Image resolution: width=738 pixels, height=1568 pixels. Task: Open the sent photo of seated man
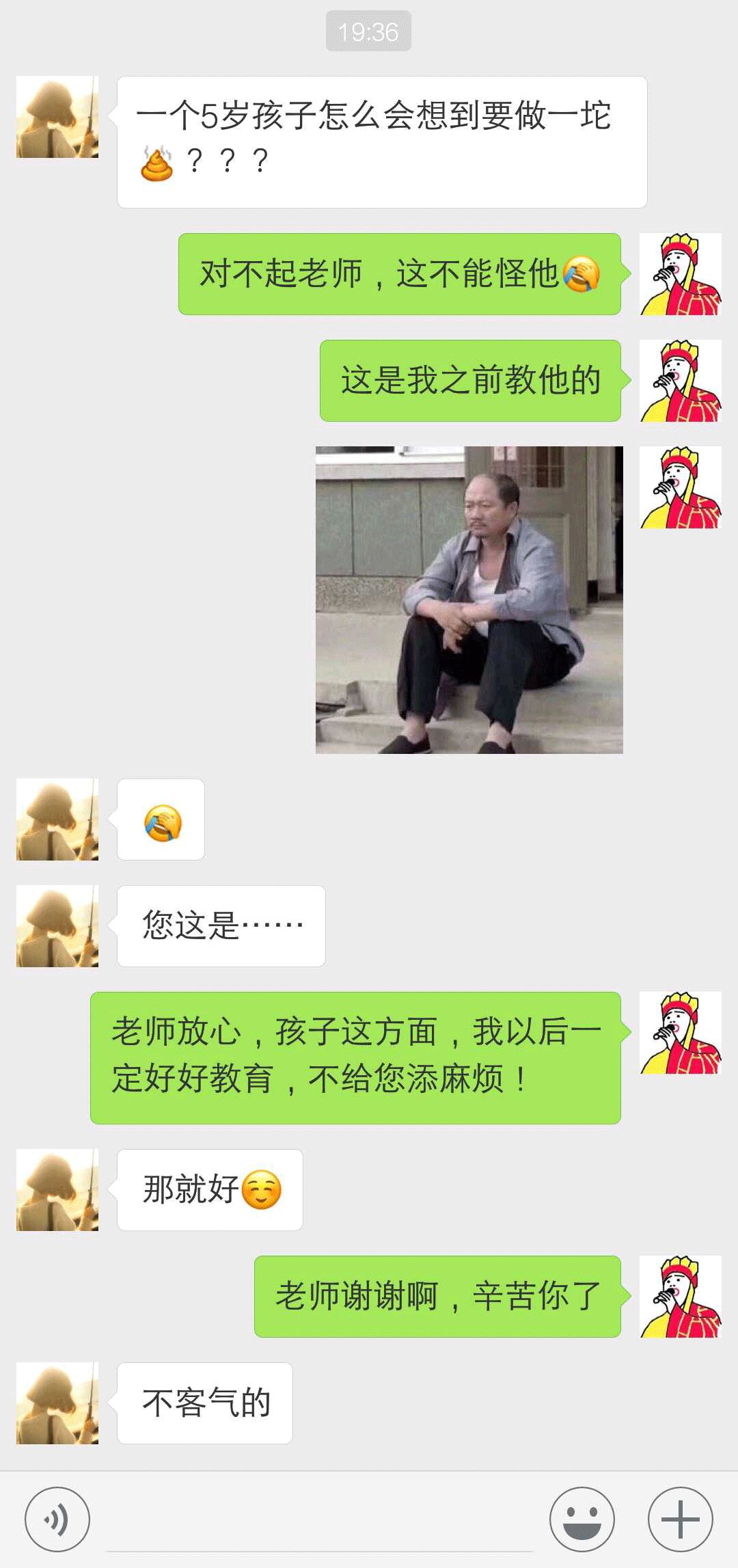coord(469,599)
